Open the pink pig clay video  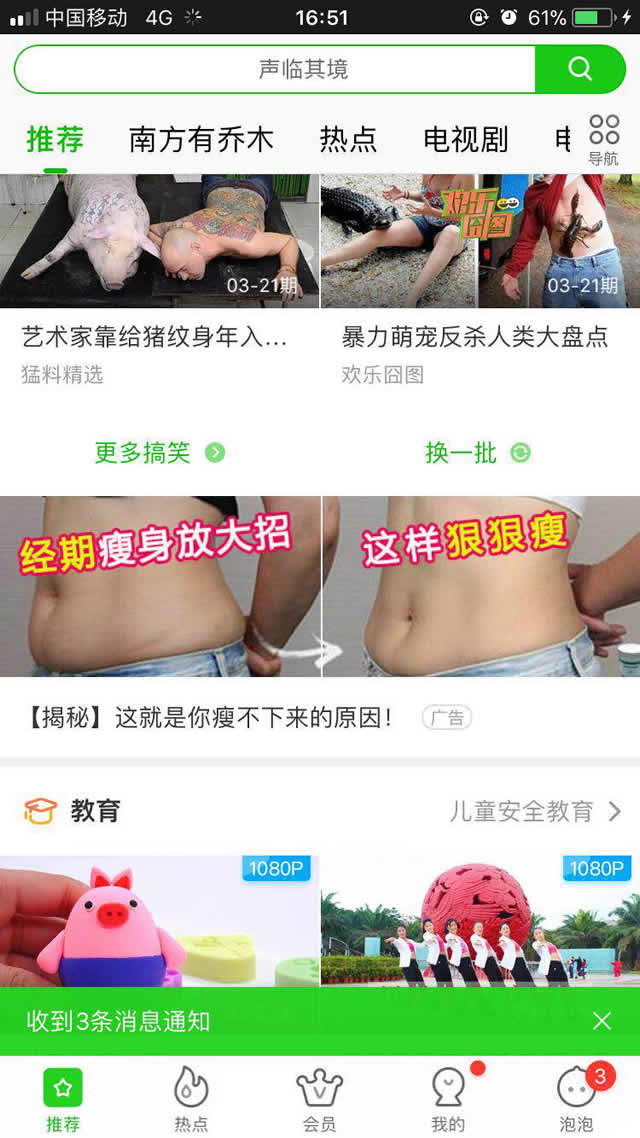point(159,920)
